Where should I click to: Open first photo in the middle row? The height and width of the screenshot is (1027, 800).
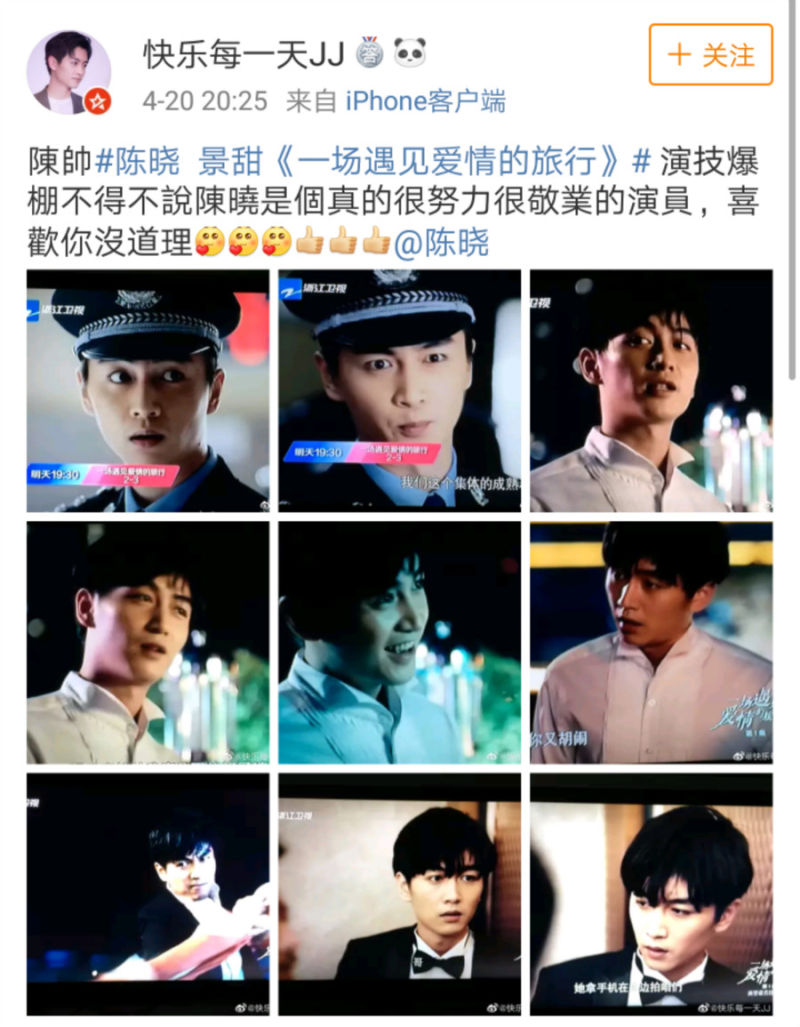[148, 643]
